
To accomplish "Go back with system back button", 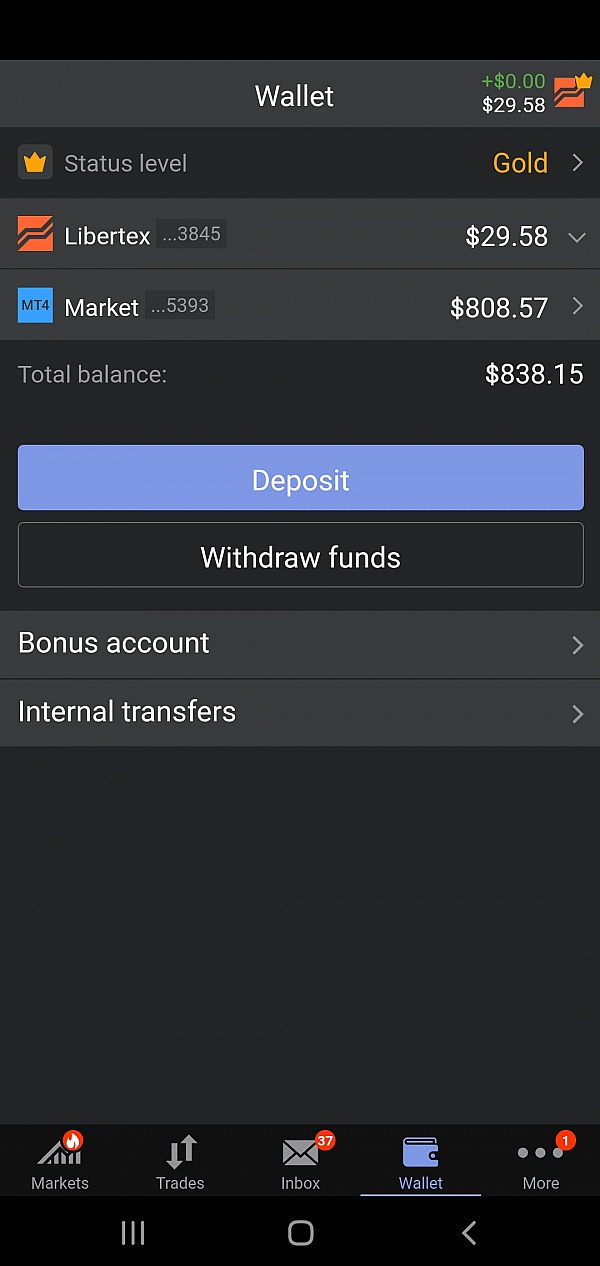I will 468,1232.
